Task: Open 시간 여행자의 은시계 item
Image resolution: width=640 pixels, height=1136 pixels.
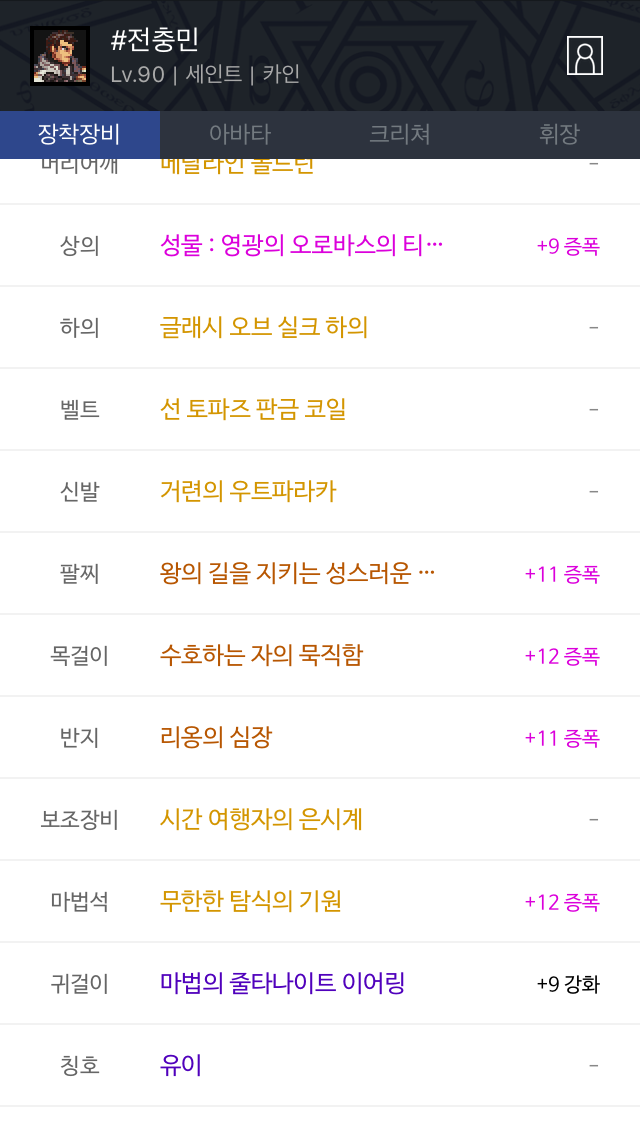Action: click(x=320, y=819)
